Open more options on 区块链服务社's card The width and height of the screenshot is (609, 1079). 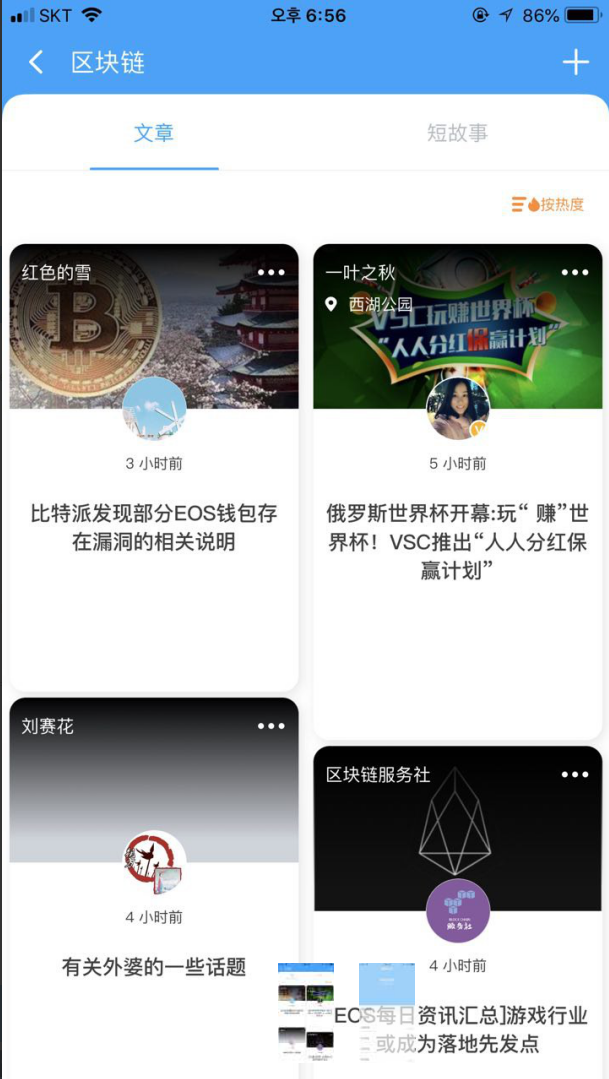pos(575,774)
